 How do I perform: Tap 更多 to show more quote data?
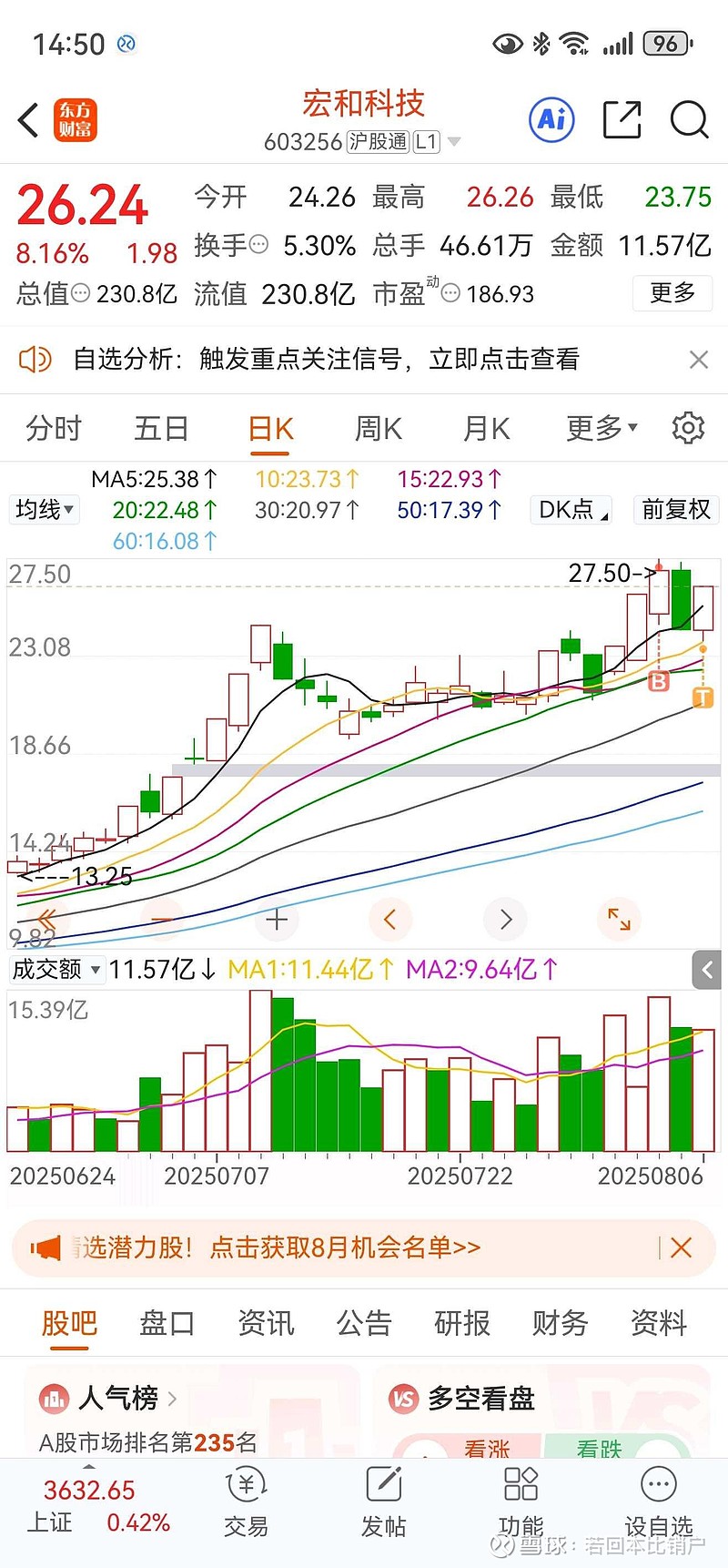(x=672, y=293)
